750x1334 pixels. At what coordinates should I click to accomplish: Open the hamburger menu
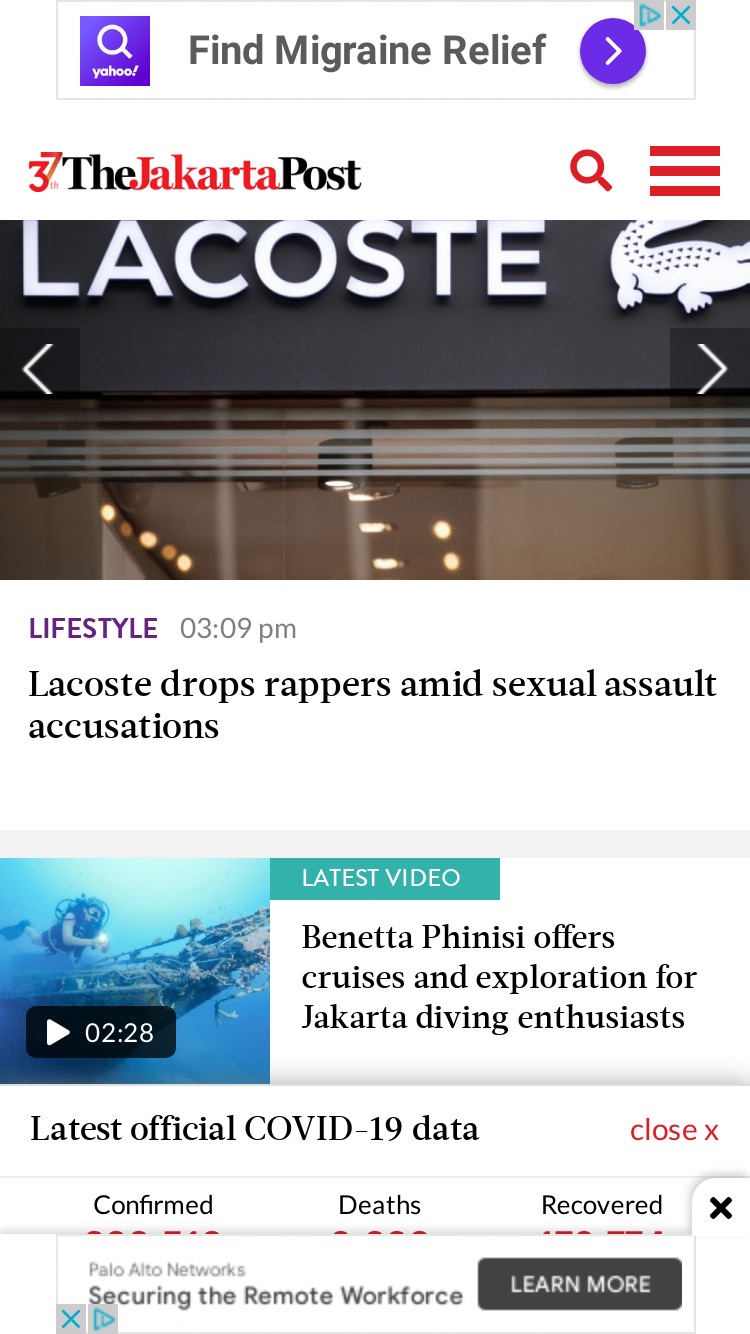685,171
